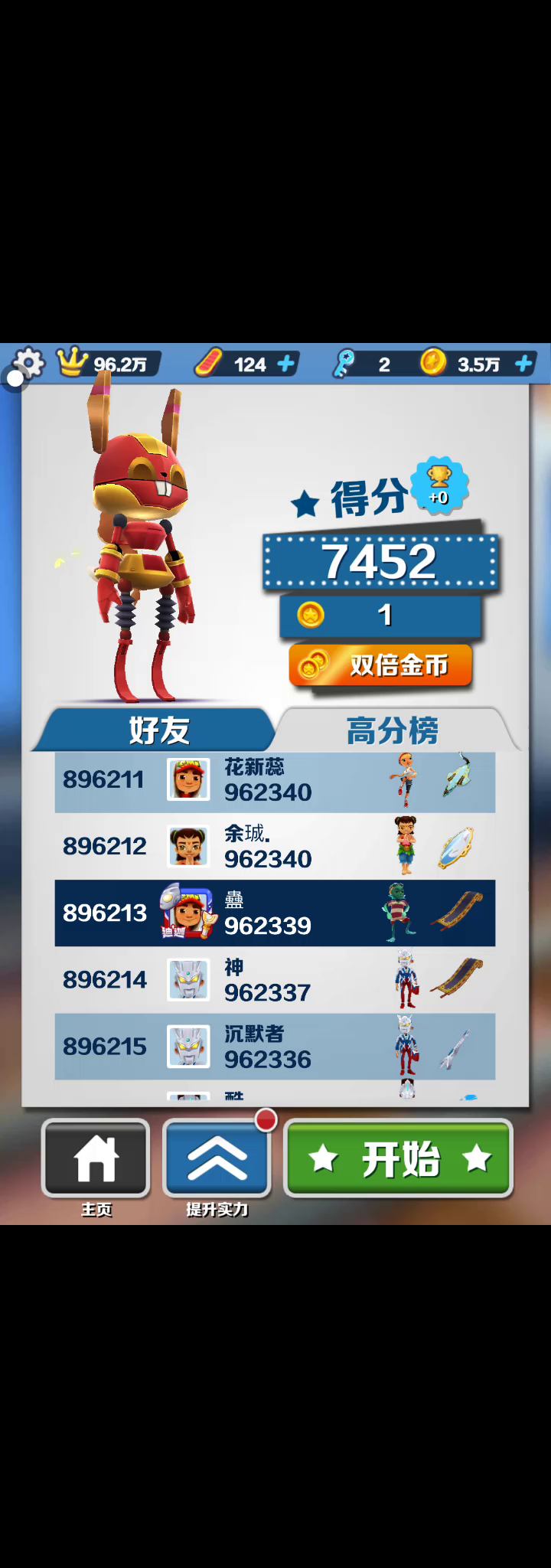The image size is (551, 1568).
Task: Open 神's leaderboard entry
Action: pyautogui.click(x=275, y=980)
